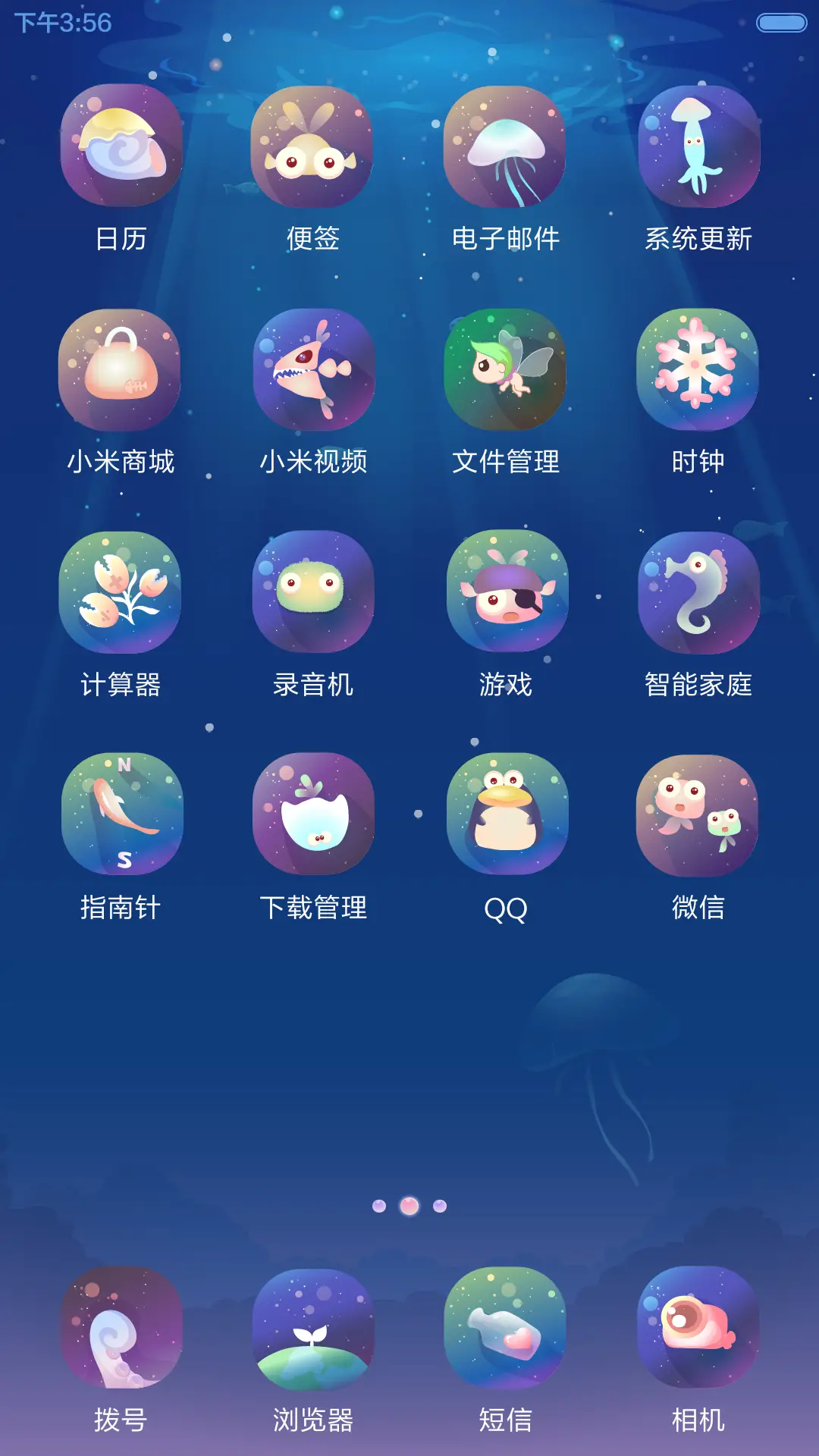This screenshot has width=819, height=1456.
Task: Open the 时钟 clock app
Action: pos(698,369)
